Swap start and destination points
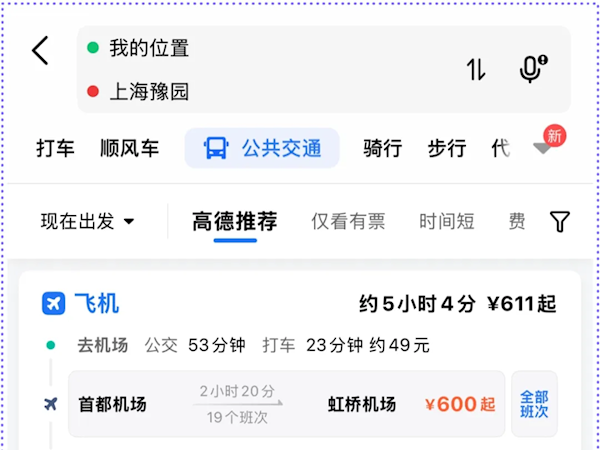600x450 pixels. pos(476,69)
